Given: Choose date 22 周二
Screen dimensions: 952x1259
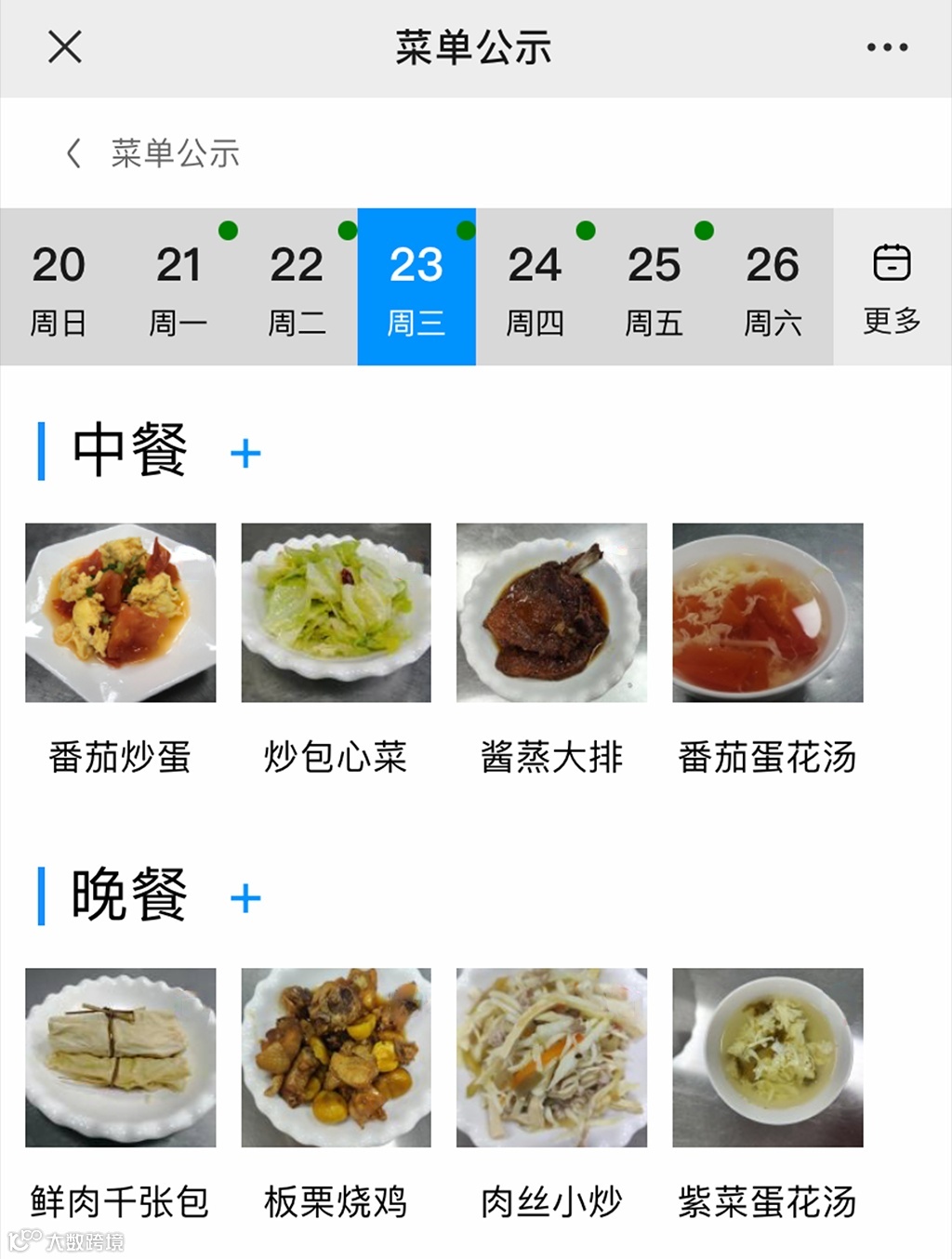Looking at the screenshot, I should [297, 287].
